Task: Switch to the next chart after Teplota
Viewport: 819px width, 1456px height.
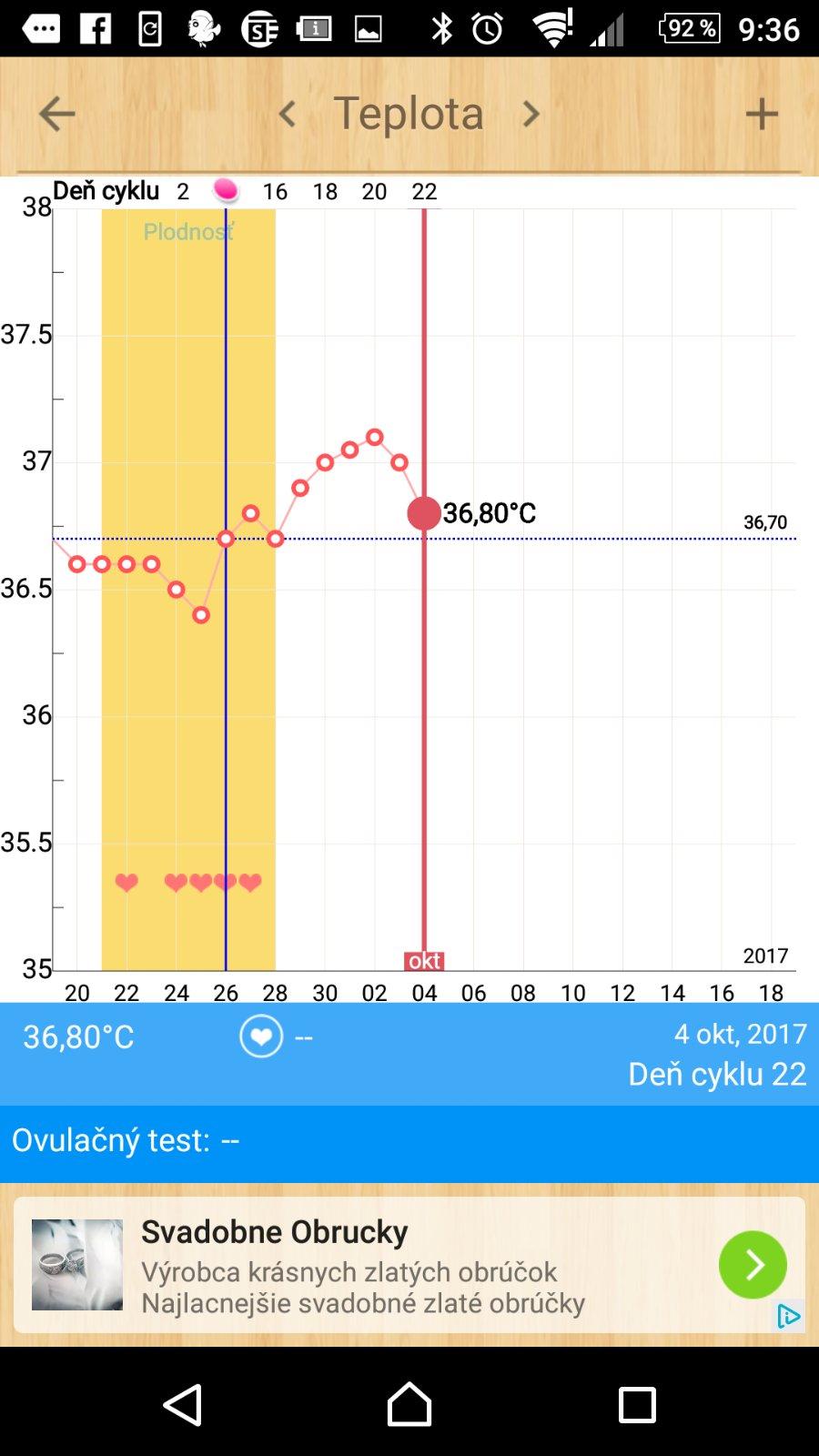Action: coord(531,115)
